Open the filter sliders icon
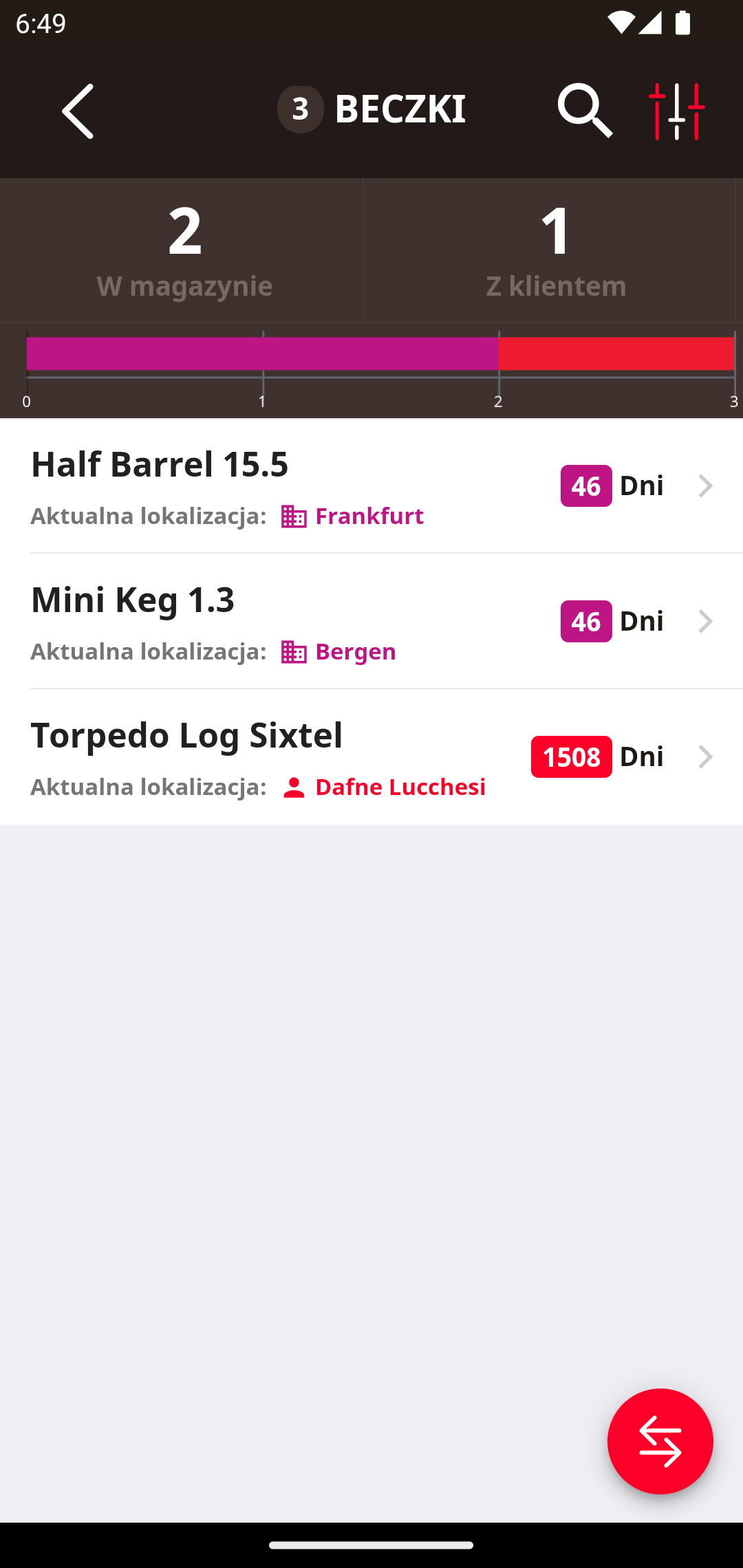The image size is (743, 1568). (677, 111)
